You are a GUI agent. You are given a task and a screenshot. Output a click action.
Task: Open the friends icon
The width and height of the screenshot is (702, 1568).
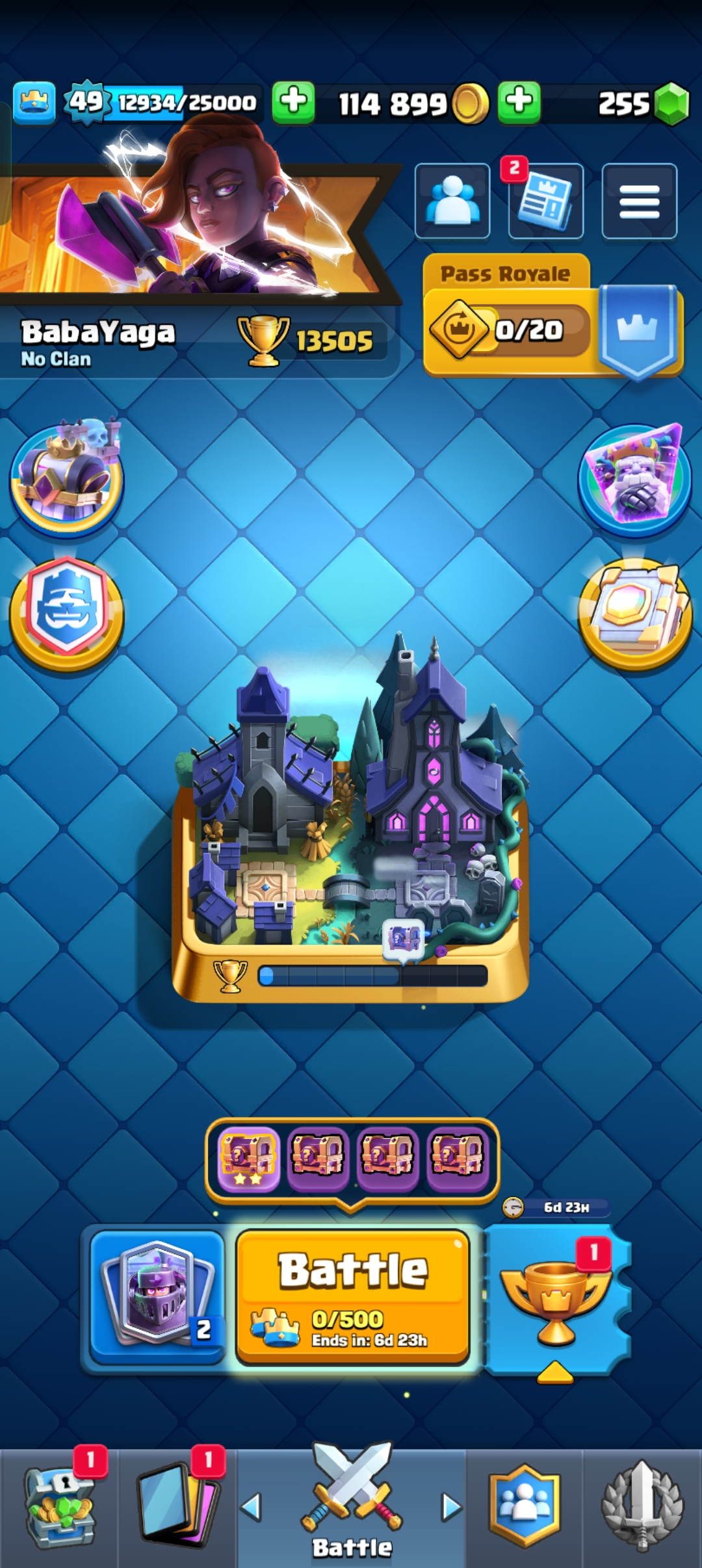452,201
